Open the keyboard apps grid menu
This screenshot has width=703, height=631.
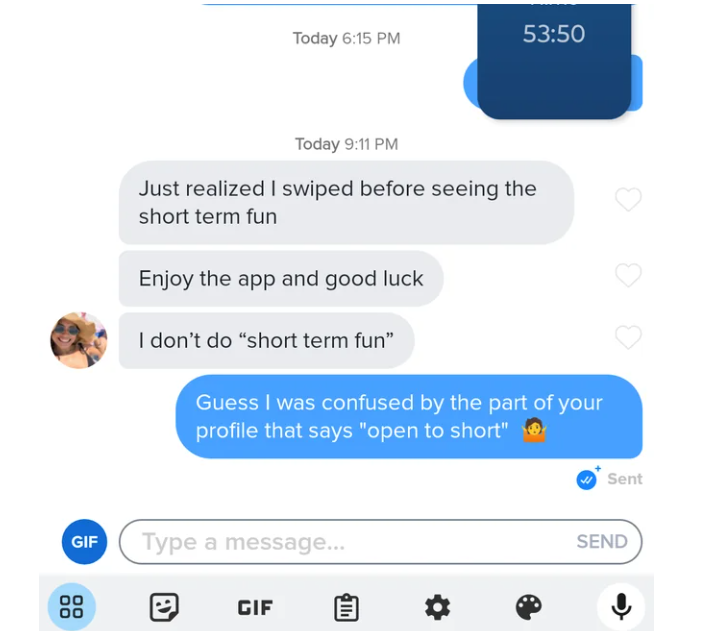click(x=71, y=607)
